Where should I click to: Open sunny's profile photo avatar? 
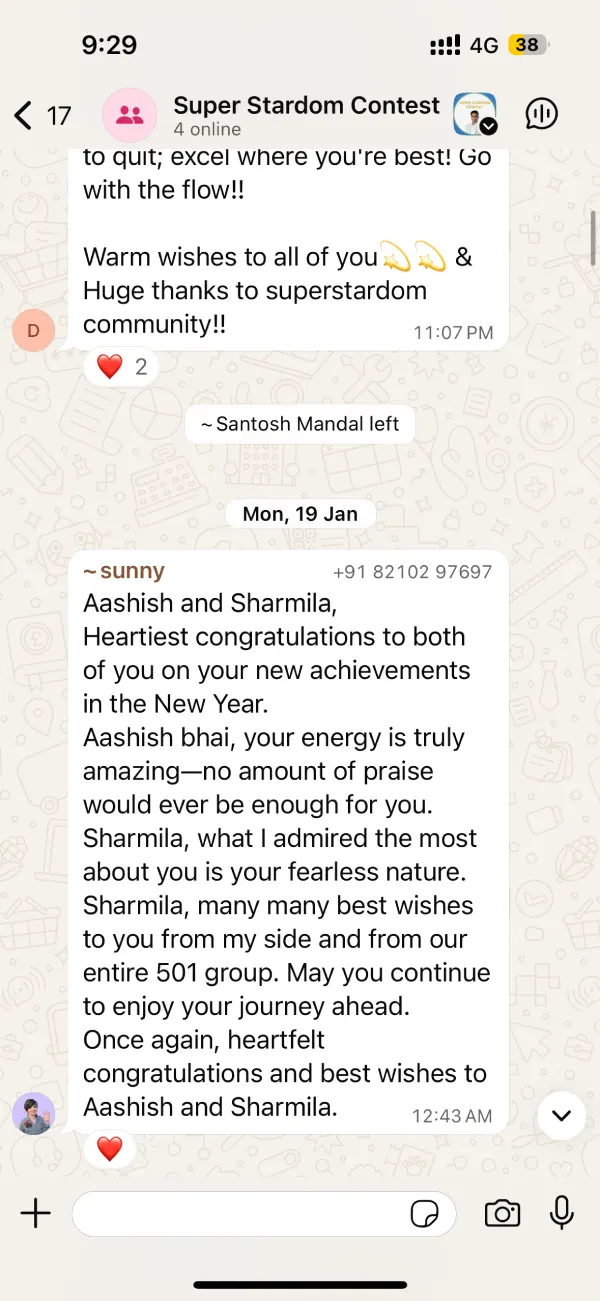[x=34, y=1113]
